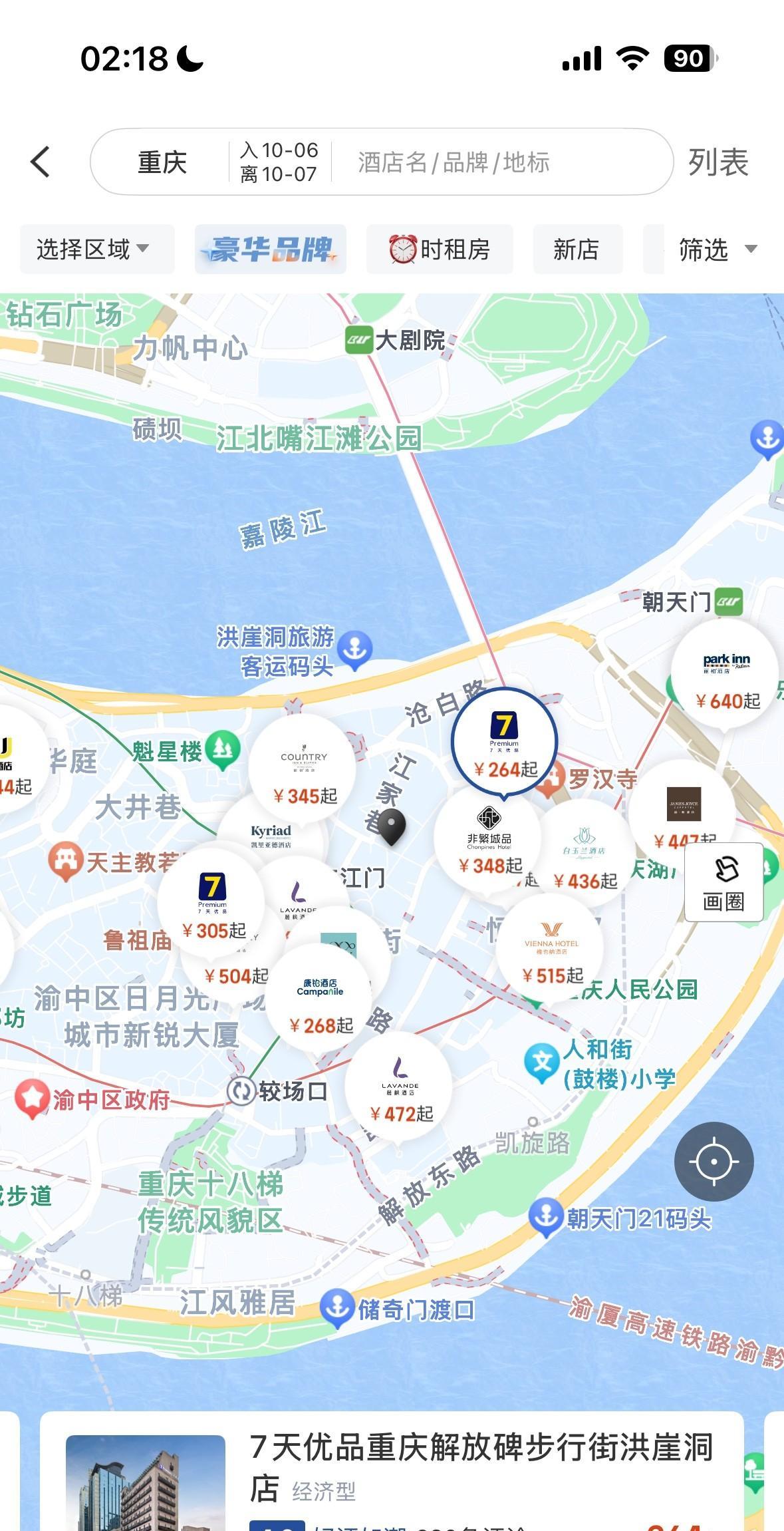Image resolution: width=784 pixels, height=1531 pixels.
Task: Choose the 非繁城品 ¥348 hotel marker
Action: coord(489,842)
